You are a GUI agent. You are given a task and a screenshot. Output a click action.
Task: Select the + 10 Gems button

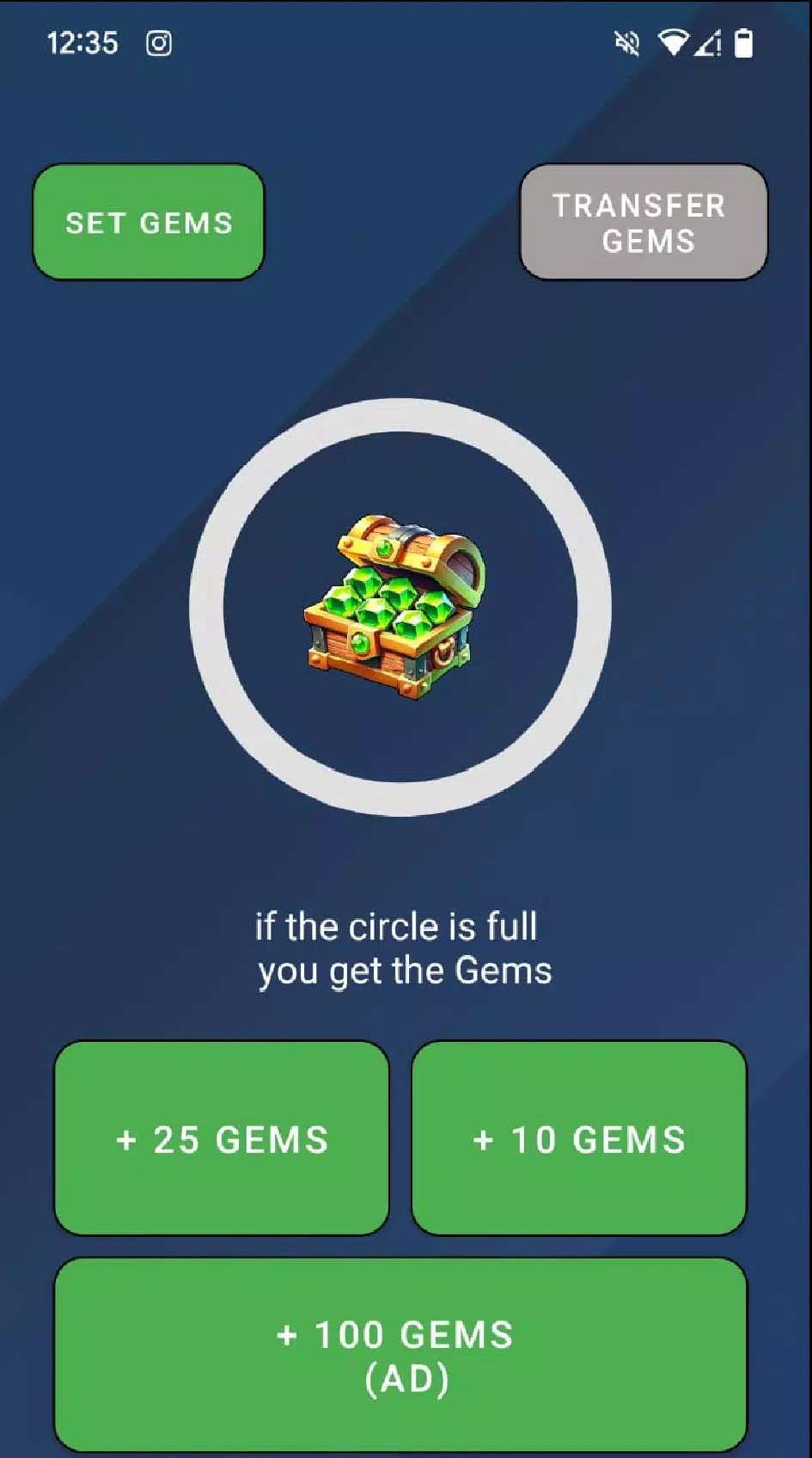pos(578,1138)
